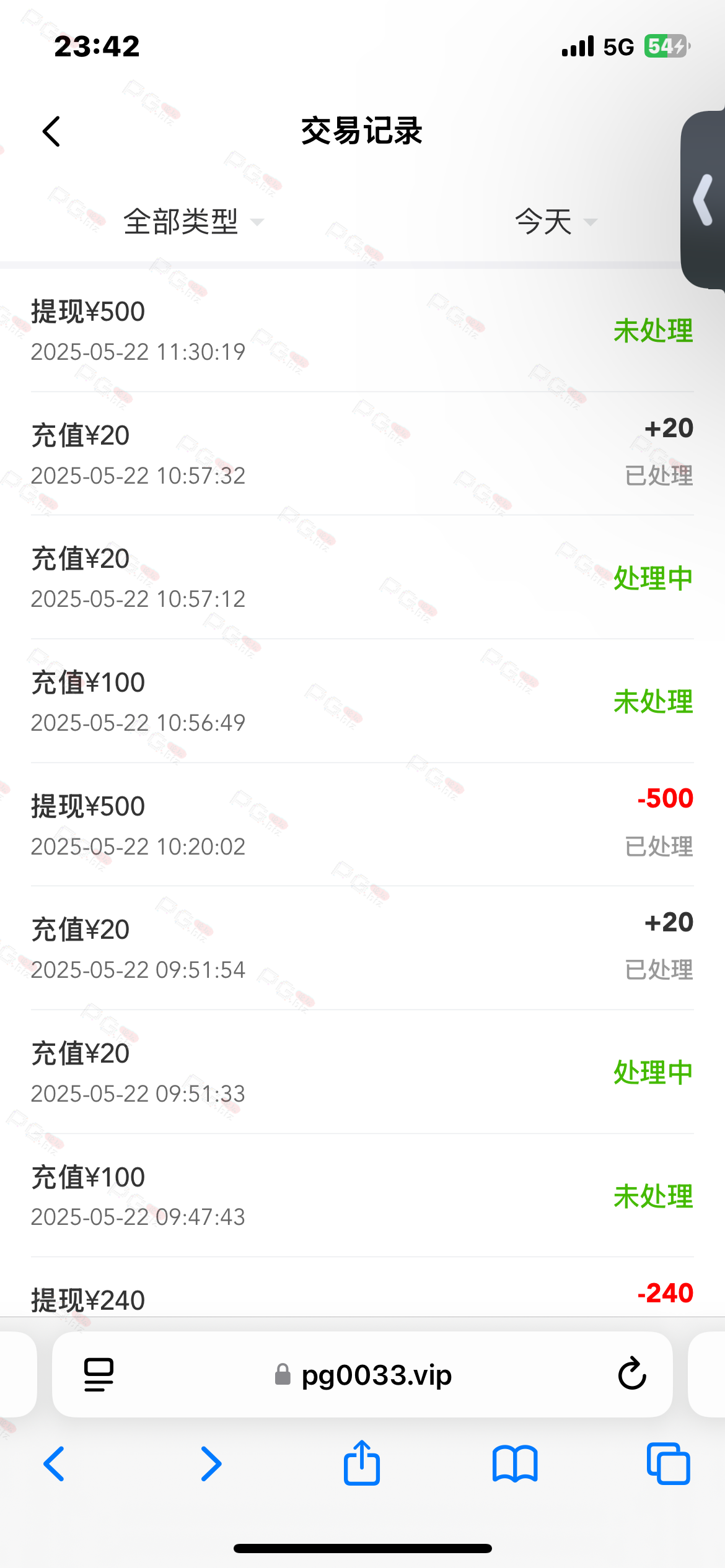Open the 充值¥20 record from 10:57:12
Screen dimensions: 725x1568
(x=362, y=577)
